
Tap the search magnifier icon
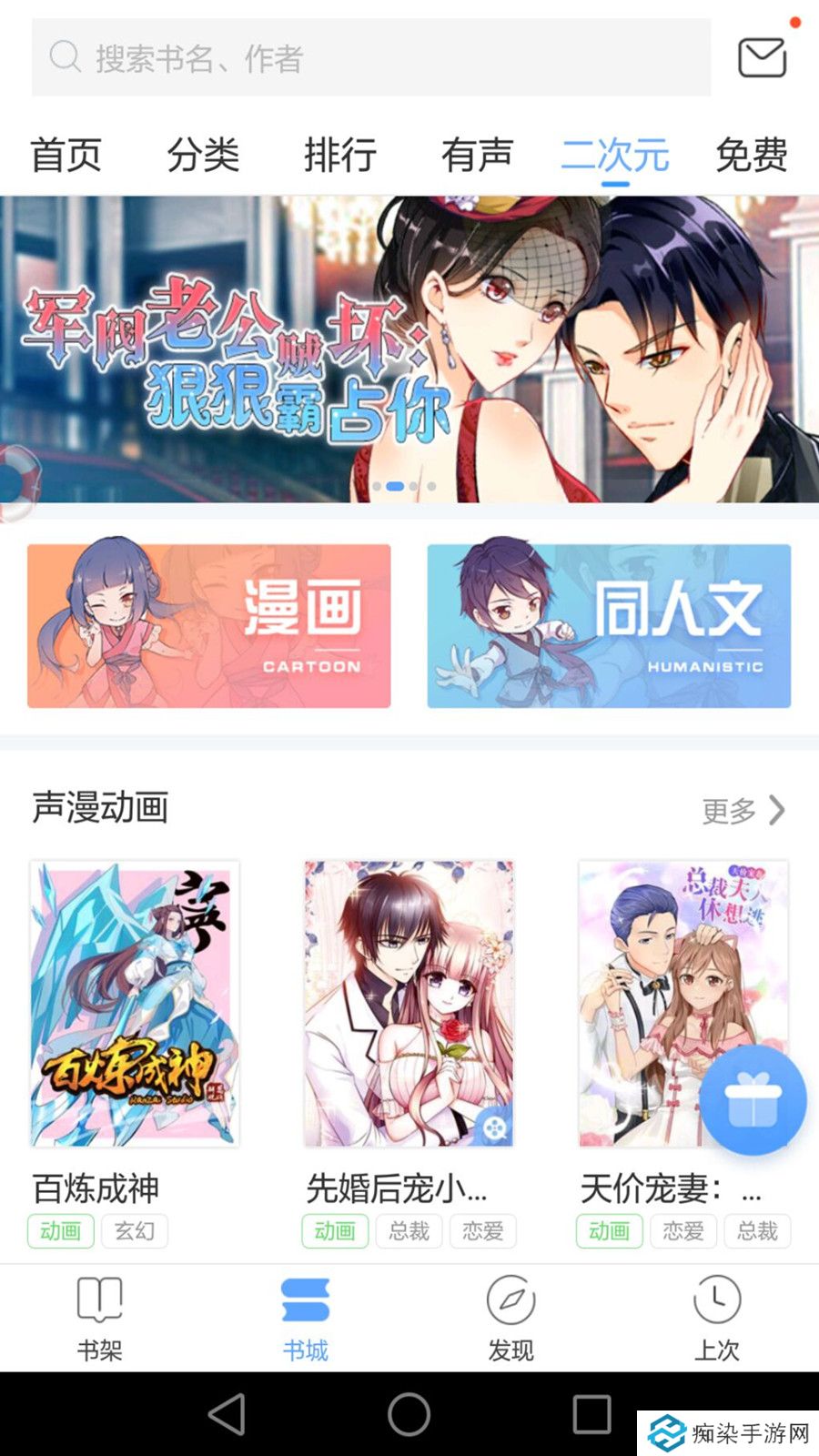62,59
